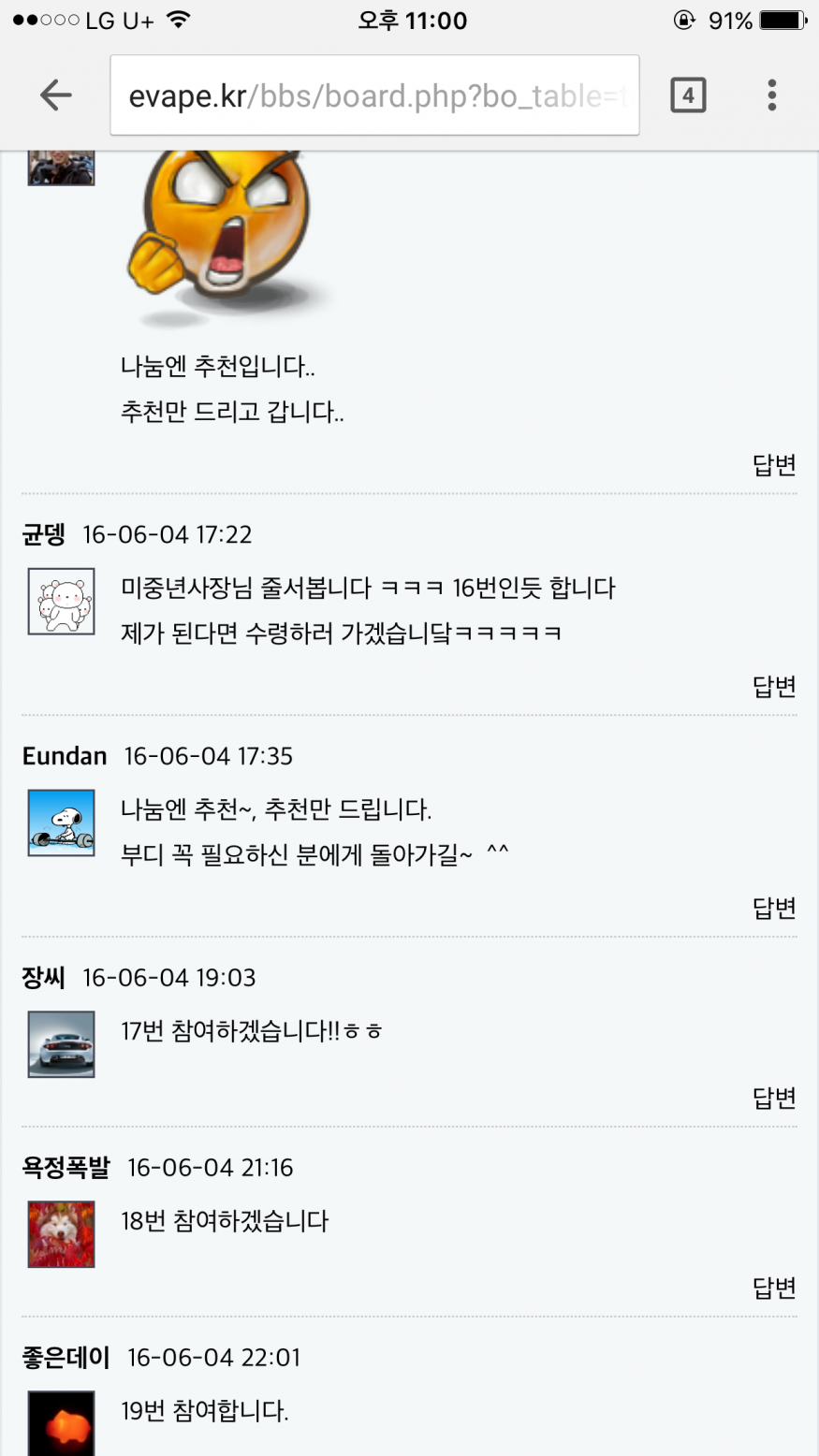The image size is (819, 1456).
Task: Reply (답변) to 욕정폭발's comment
Action: 774,1288
